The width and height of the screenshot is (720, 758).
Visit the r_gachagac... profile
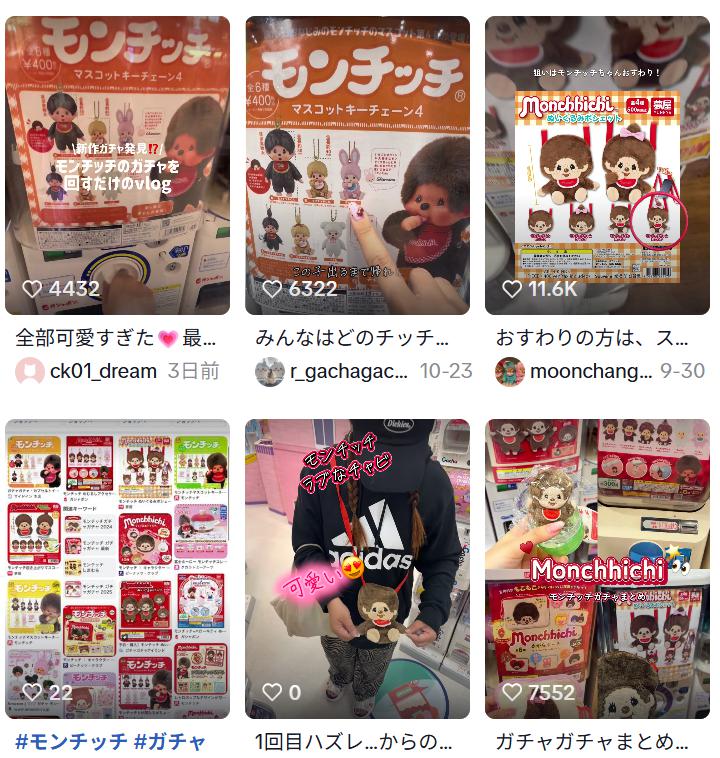tap(348, 371)
